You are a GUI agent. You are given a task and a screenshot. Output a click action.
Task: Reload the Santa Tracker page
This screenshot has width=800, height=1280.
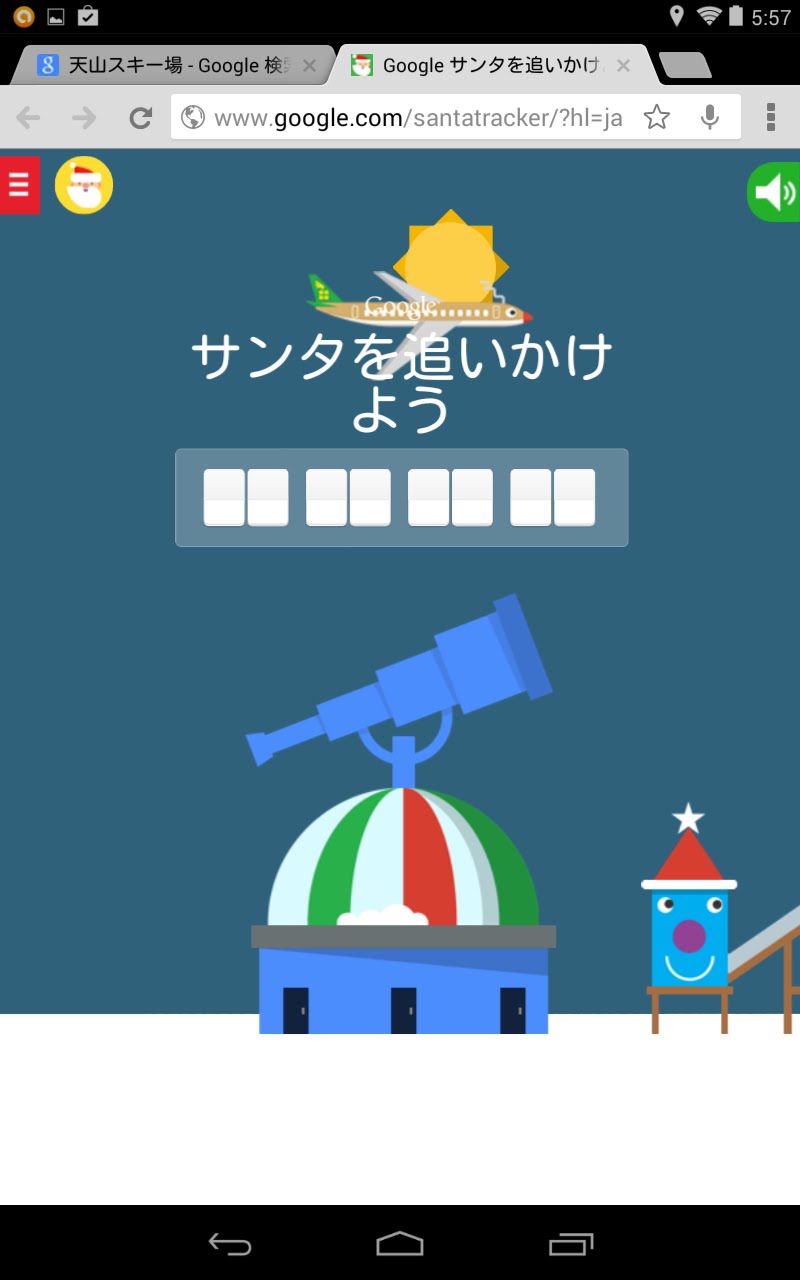[x=141, y=118]
